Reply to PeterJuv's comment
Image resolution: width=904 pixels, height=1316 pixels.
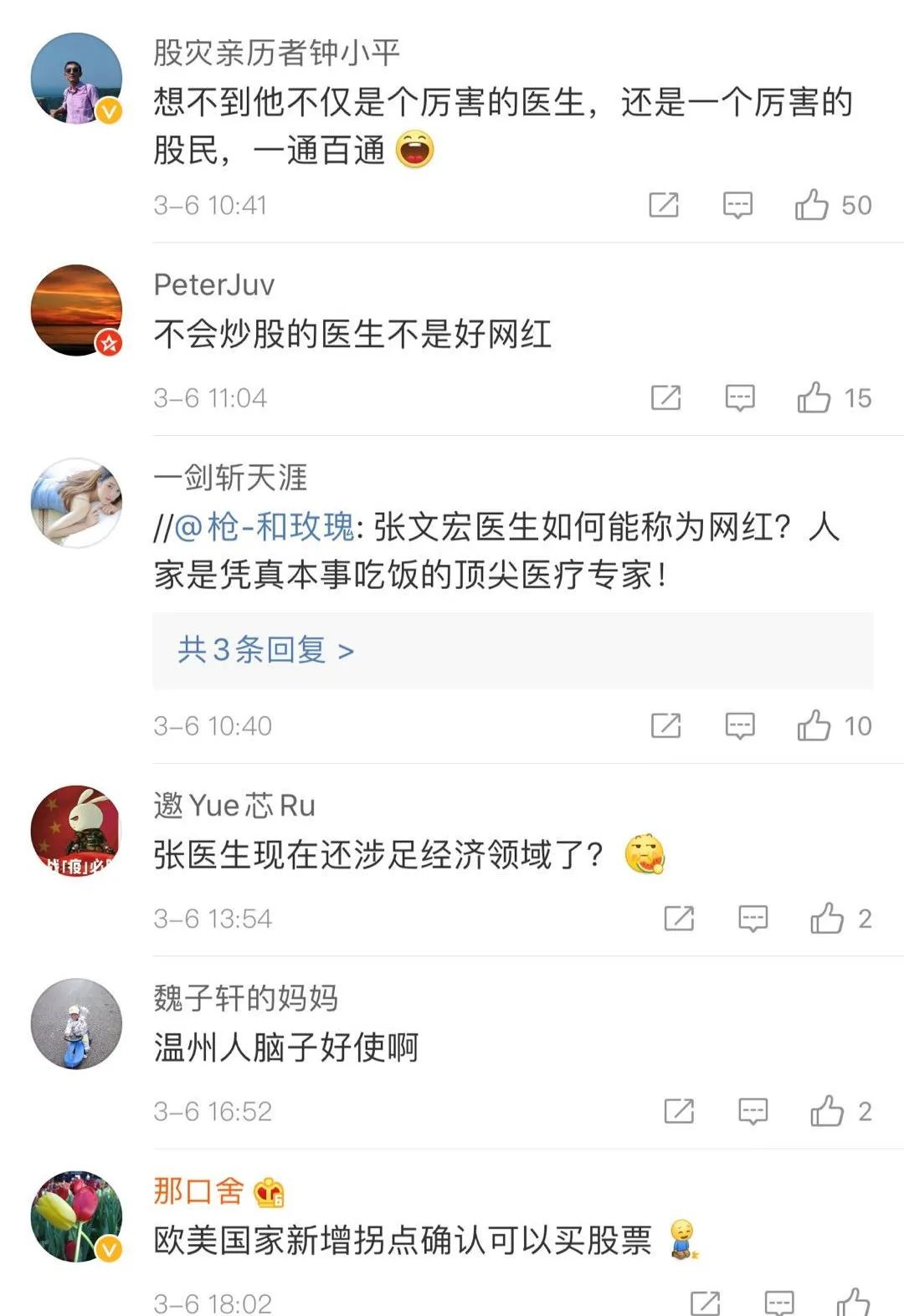(x=740, y=397)
